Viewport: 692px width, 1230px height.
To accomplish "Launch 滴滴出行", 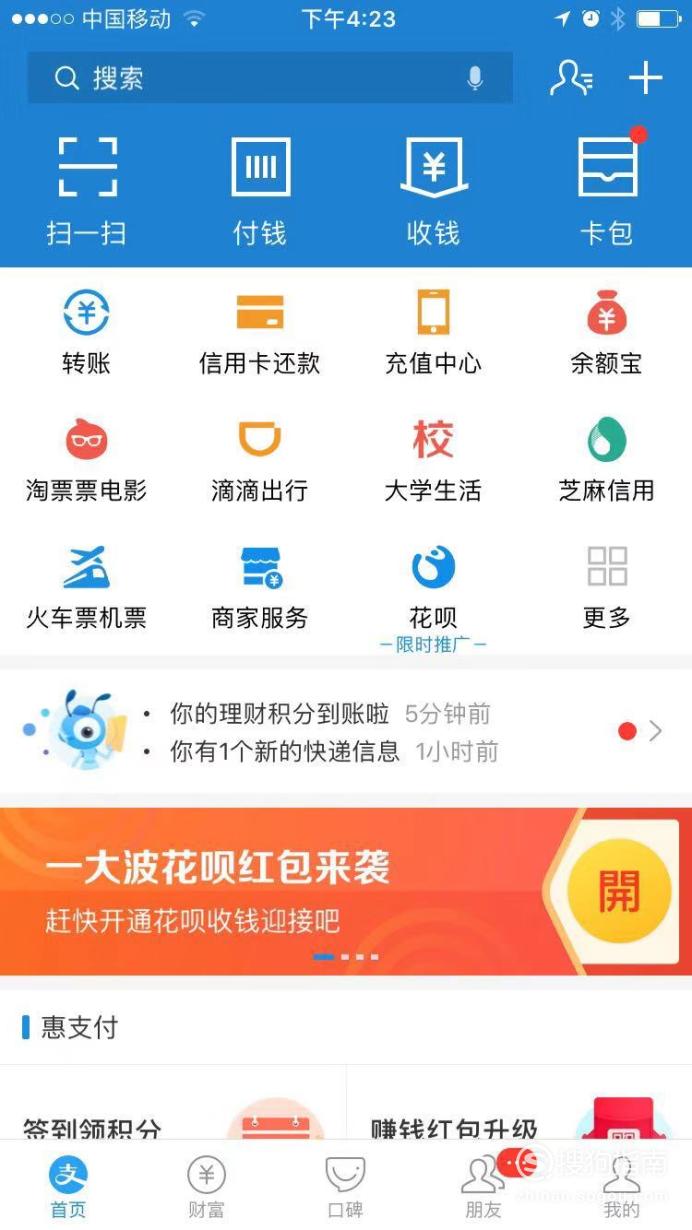I will (260, 460).
